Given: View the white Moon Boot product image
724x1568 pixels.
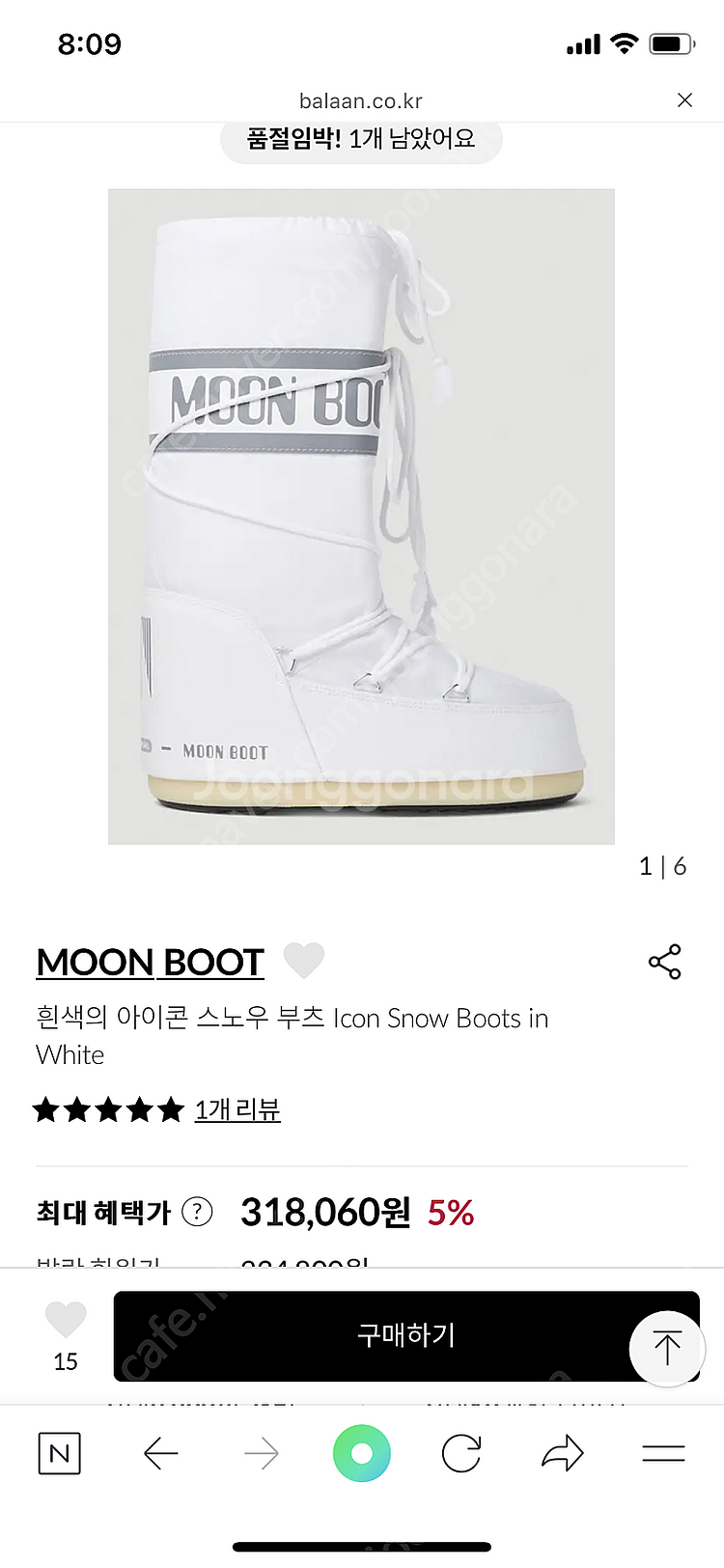Looking at the screenshot, I should (x=361, y=517).
